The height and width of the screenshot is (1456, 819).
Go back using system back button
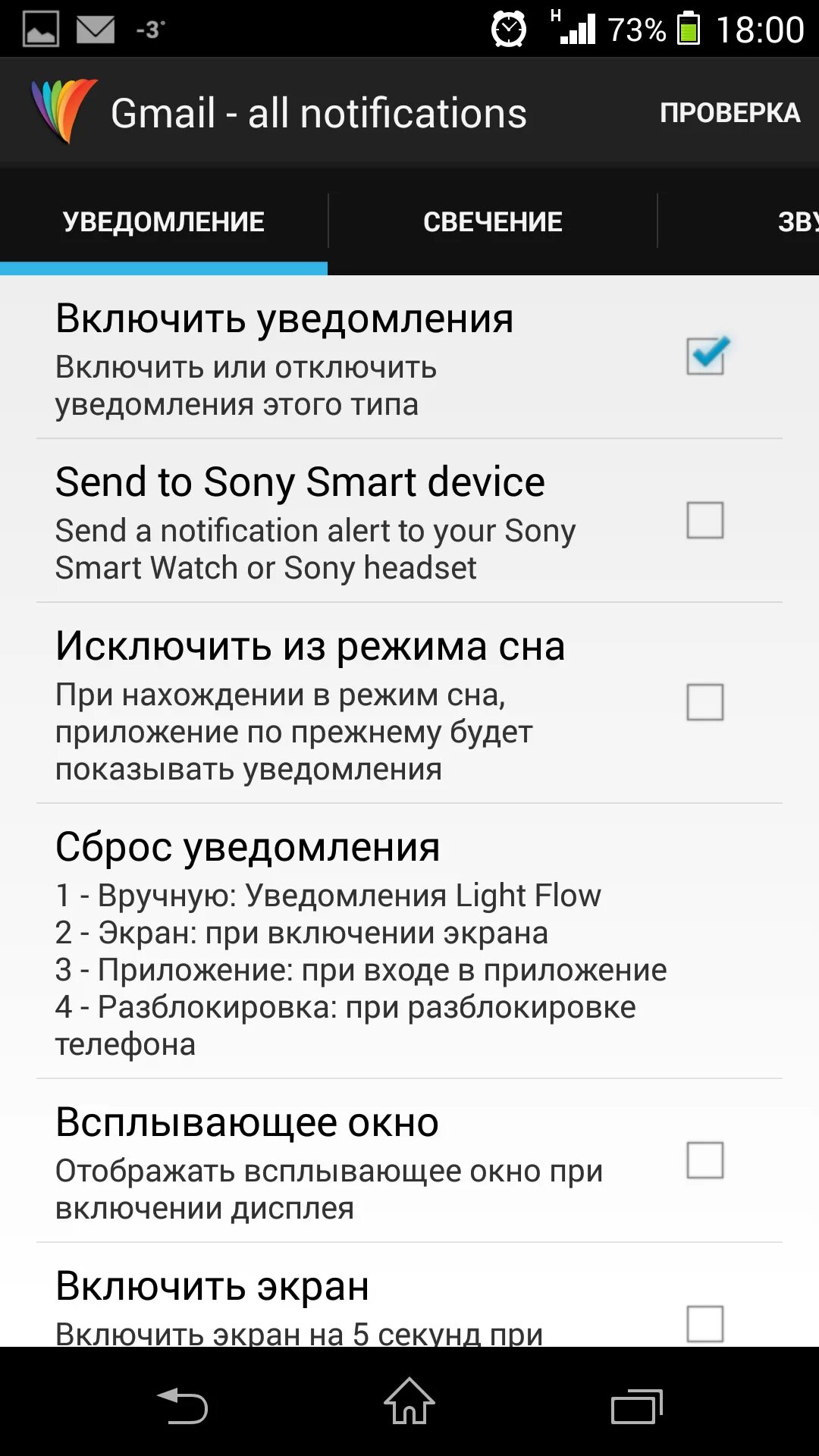[183, 1405]
